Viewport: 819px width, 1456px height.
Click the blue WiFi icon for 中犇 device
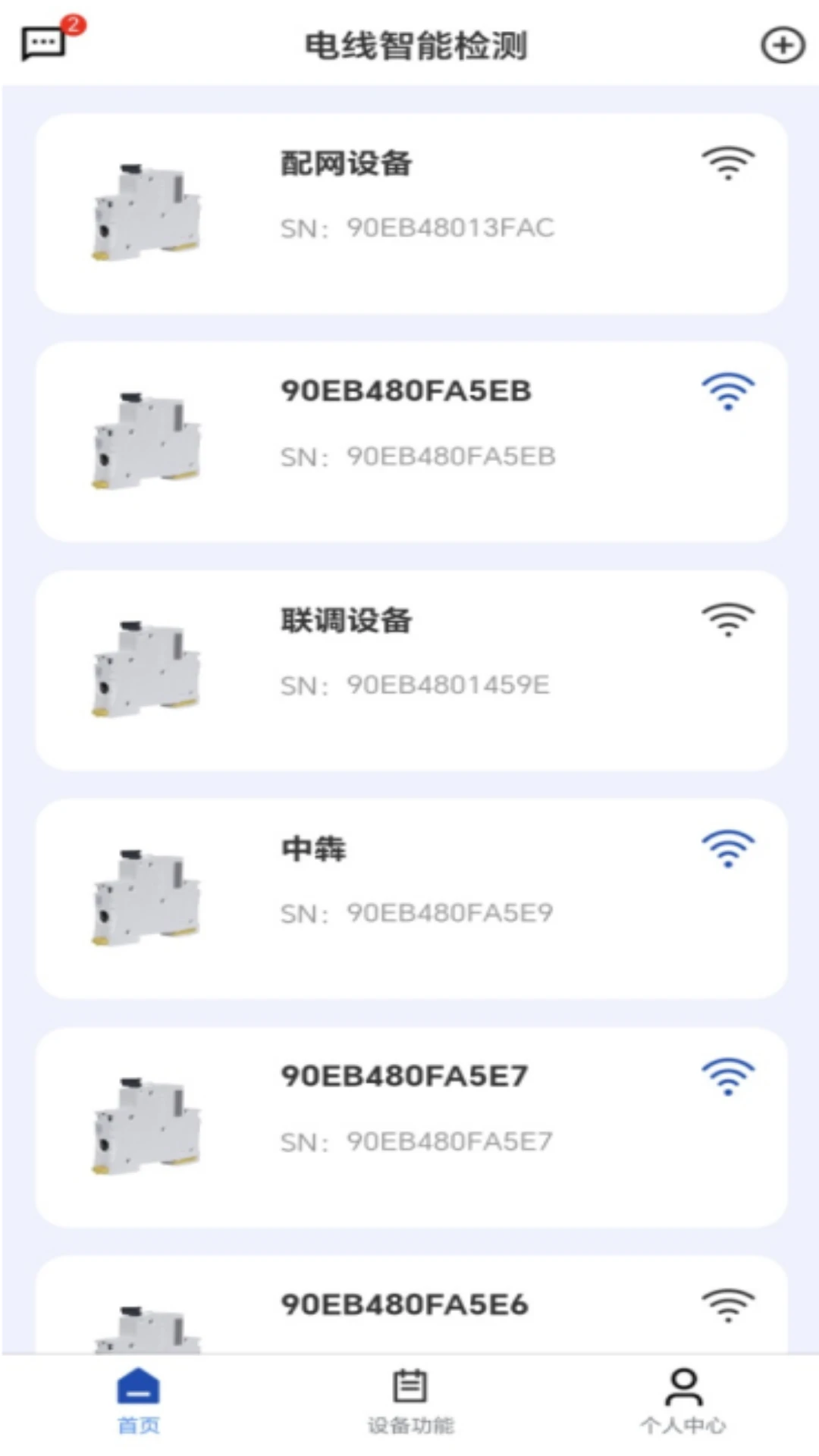[x=728, y=849]
